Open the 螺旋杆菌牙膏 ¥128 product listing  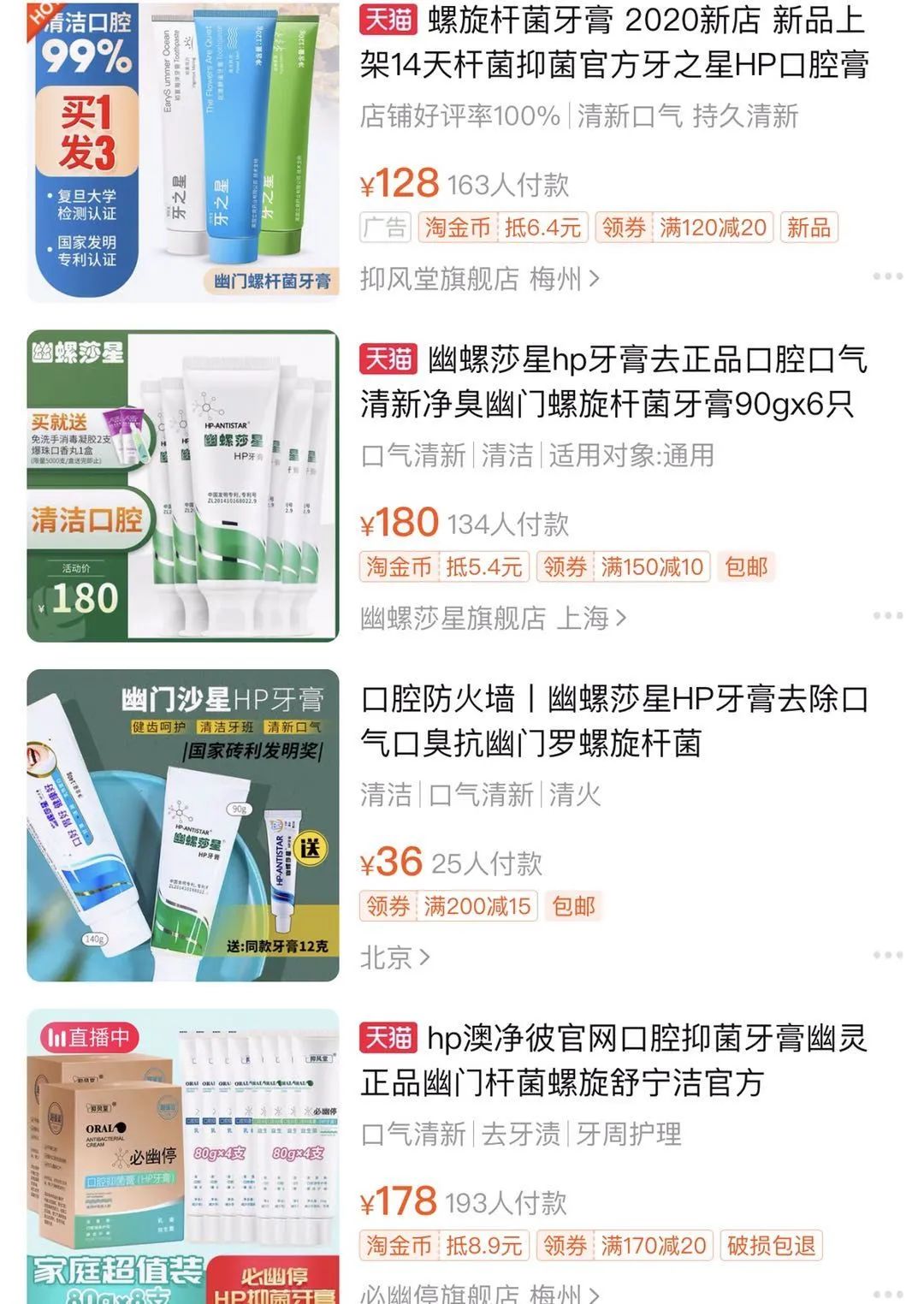[x=614, y=43]
